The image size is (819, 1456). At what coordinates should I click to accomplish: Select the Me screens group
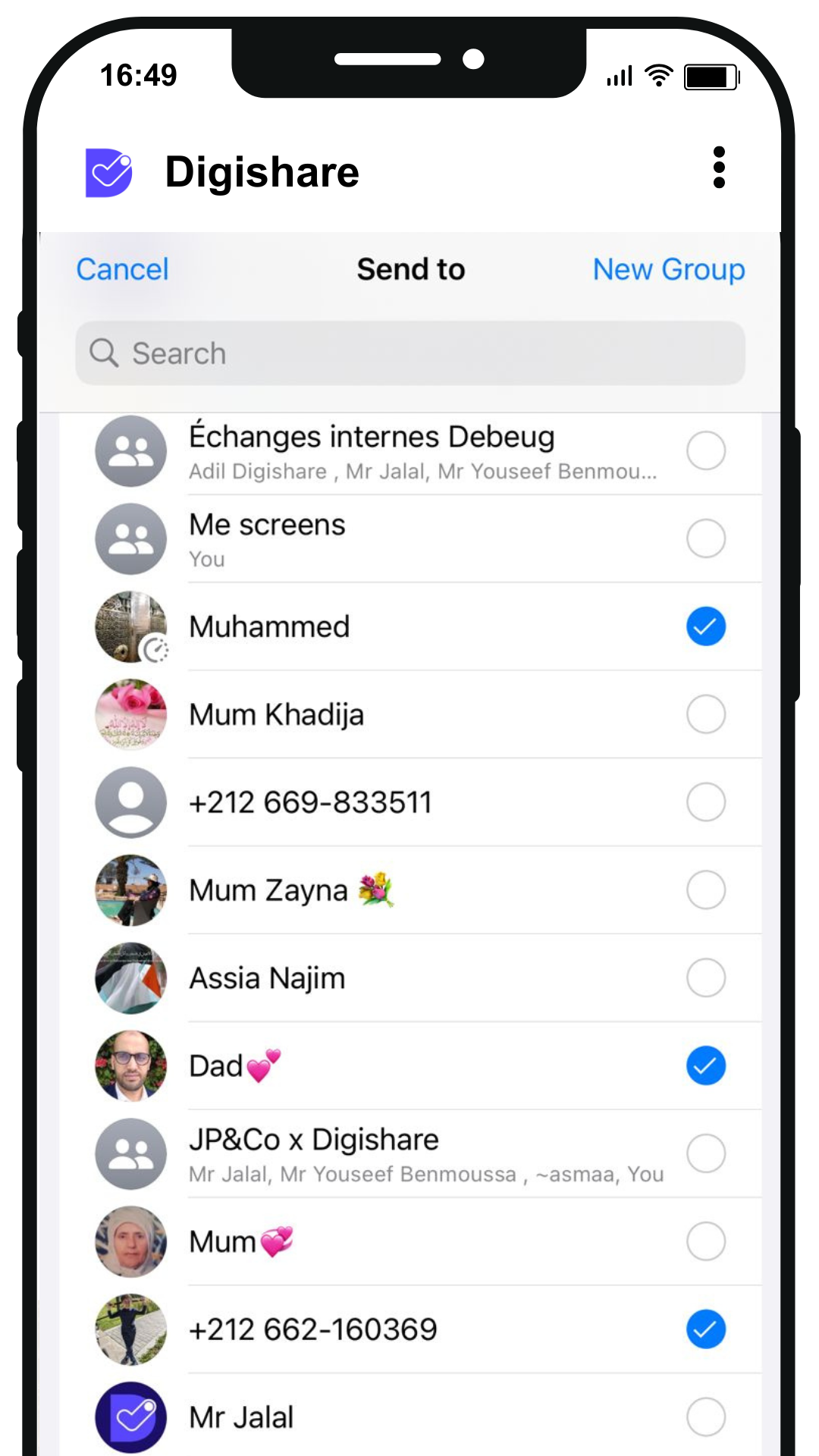pos(705,539)
